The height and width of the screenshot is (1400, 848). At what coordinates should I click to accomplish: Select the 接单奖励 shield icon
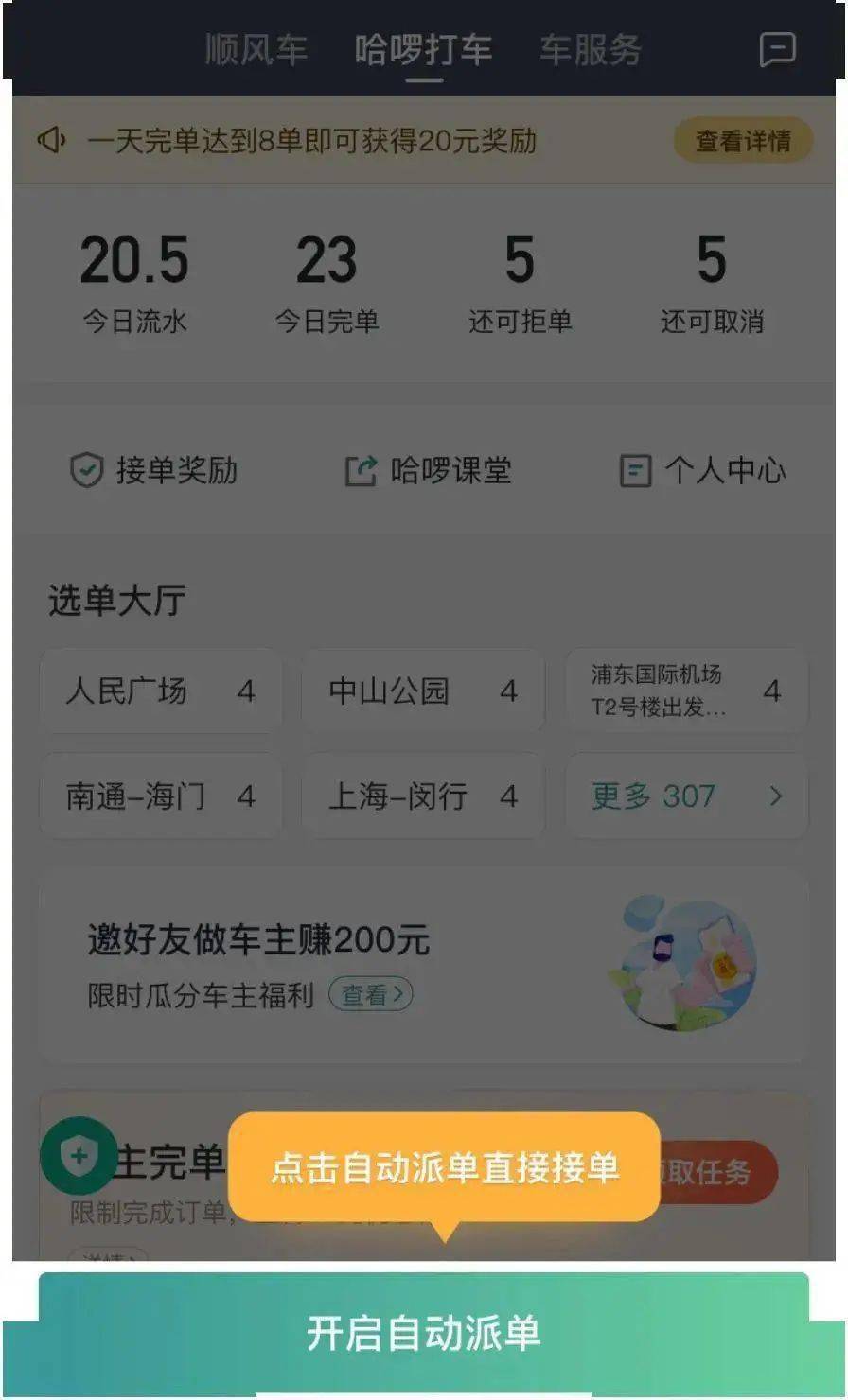85,468
